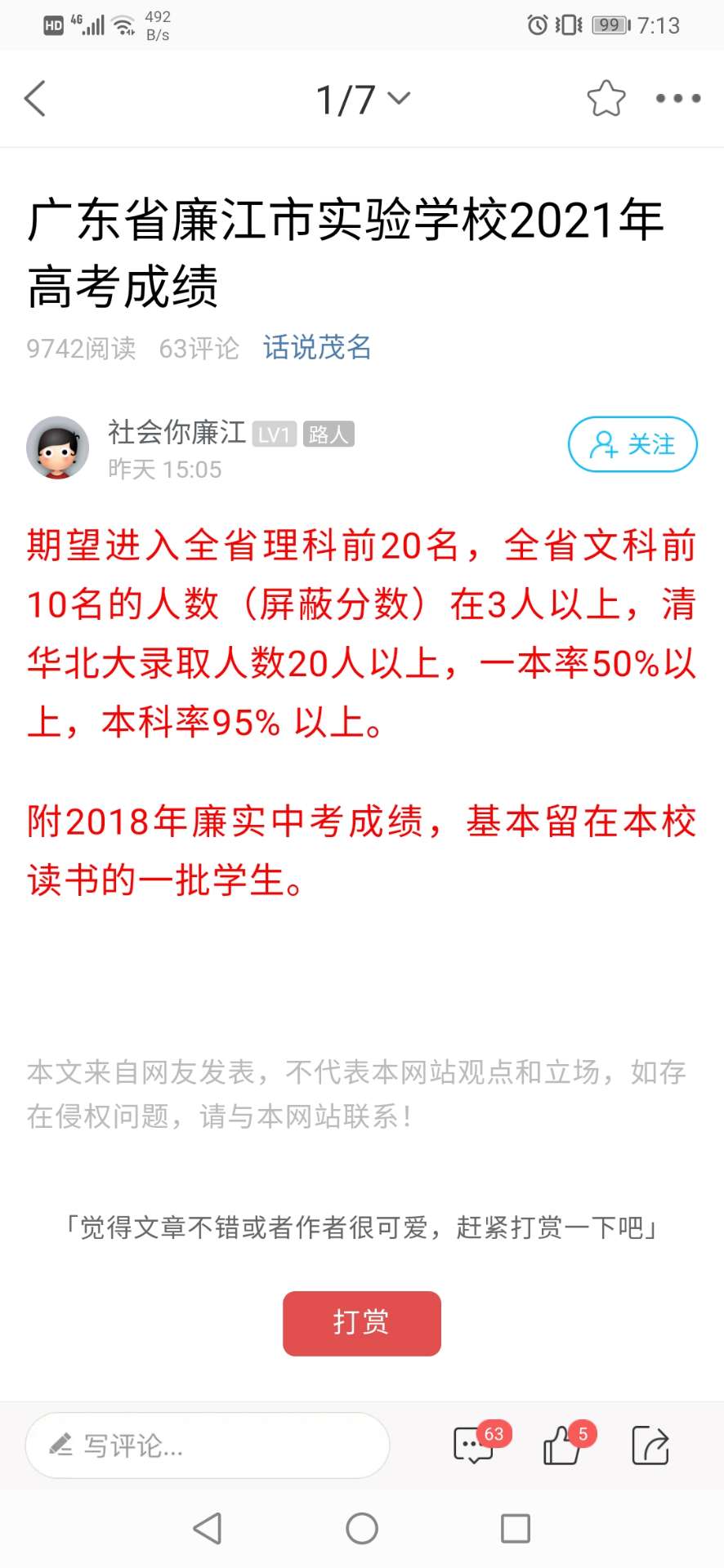Go back using the top-left arrow
Viewport: 724px width, 1568px height.
pyautogui.click(x=35, y=99)
